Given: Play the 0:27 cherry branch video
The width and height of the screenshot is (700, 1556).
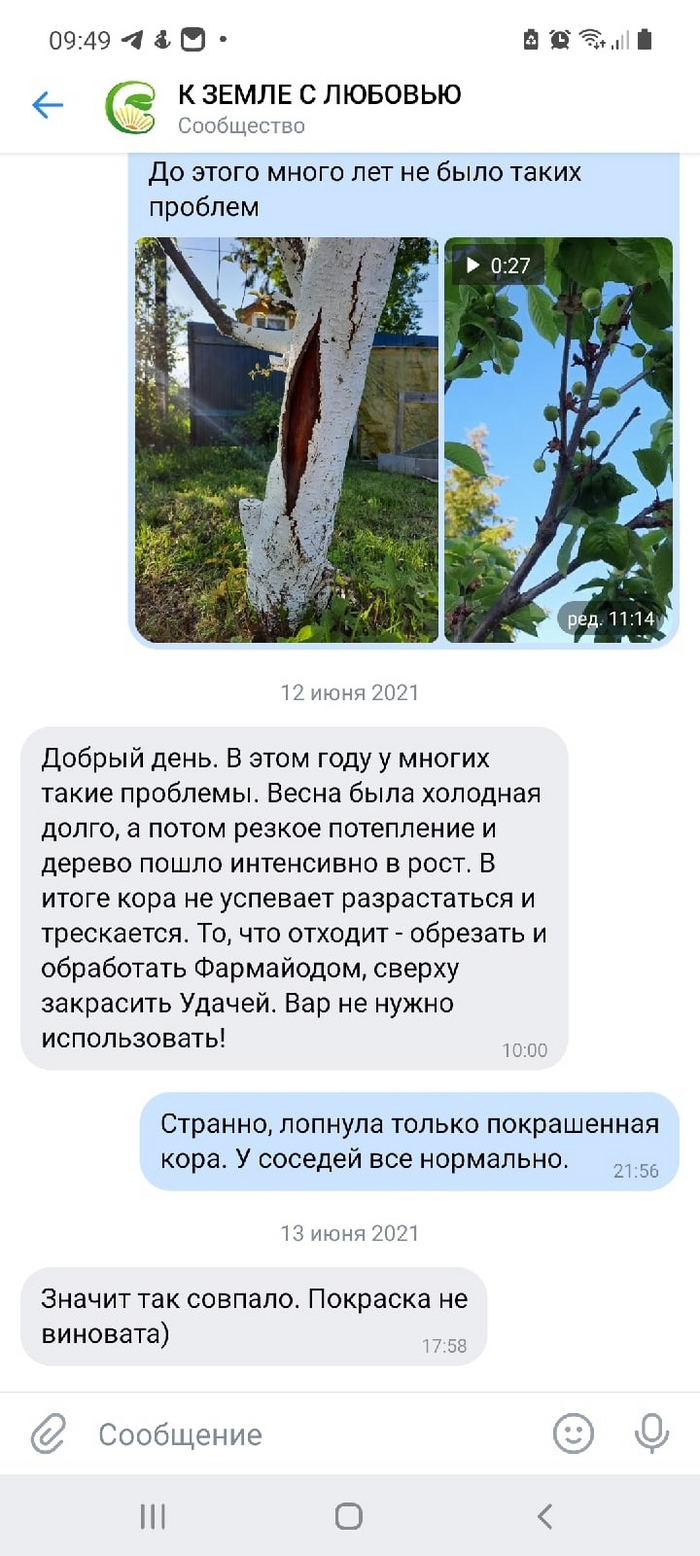Looking at the screenshot, I should tap(558, 439).
